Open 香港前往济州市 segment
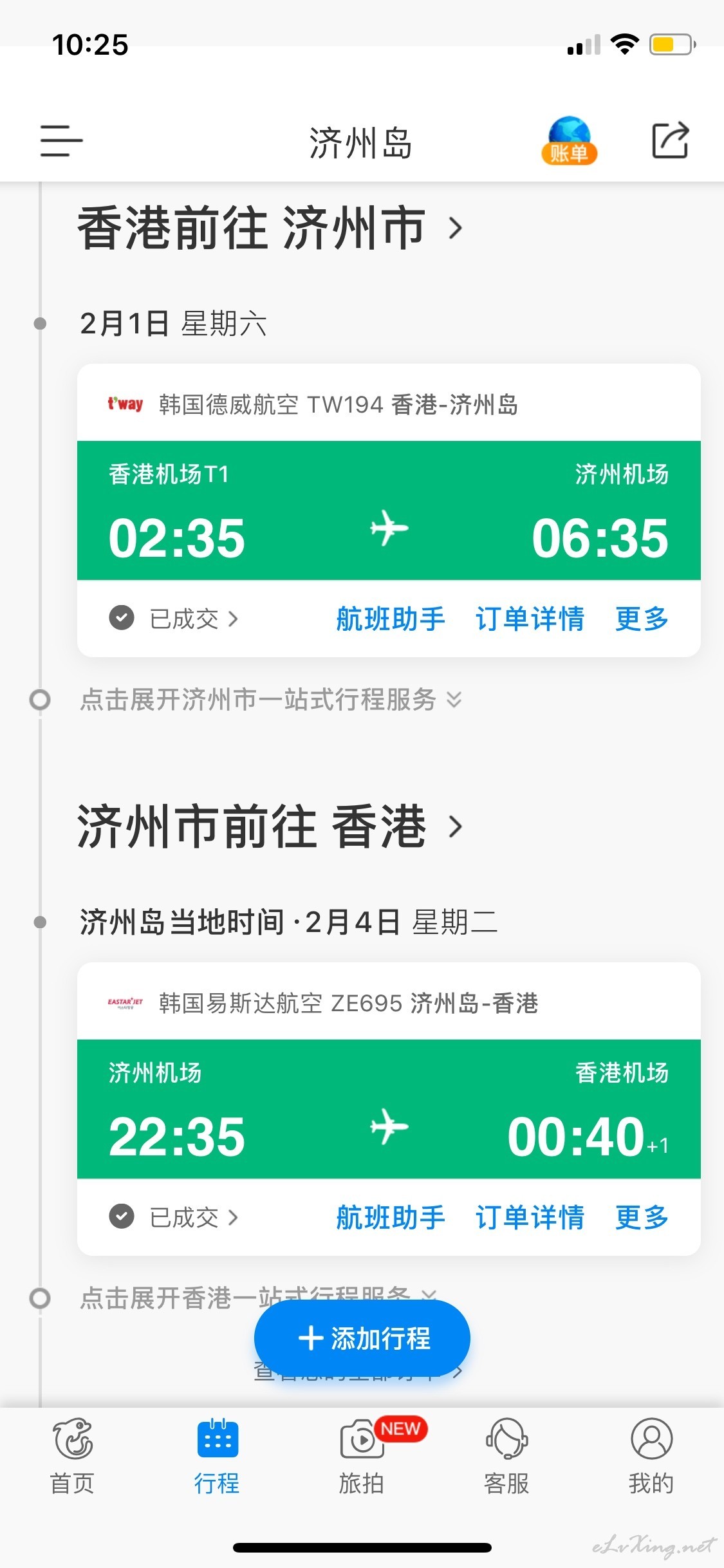The image size is (724, 1568). tap(270, 228)
